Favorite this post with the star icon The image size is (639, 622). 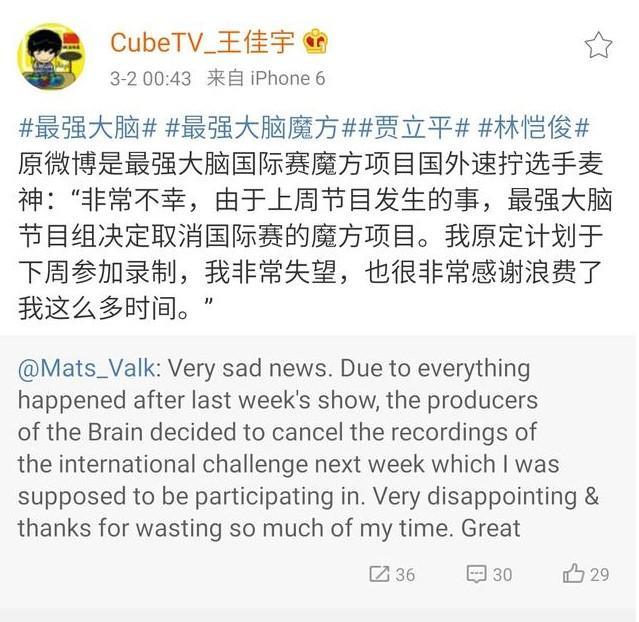(x=598, y=44)
